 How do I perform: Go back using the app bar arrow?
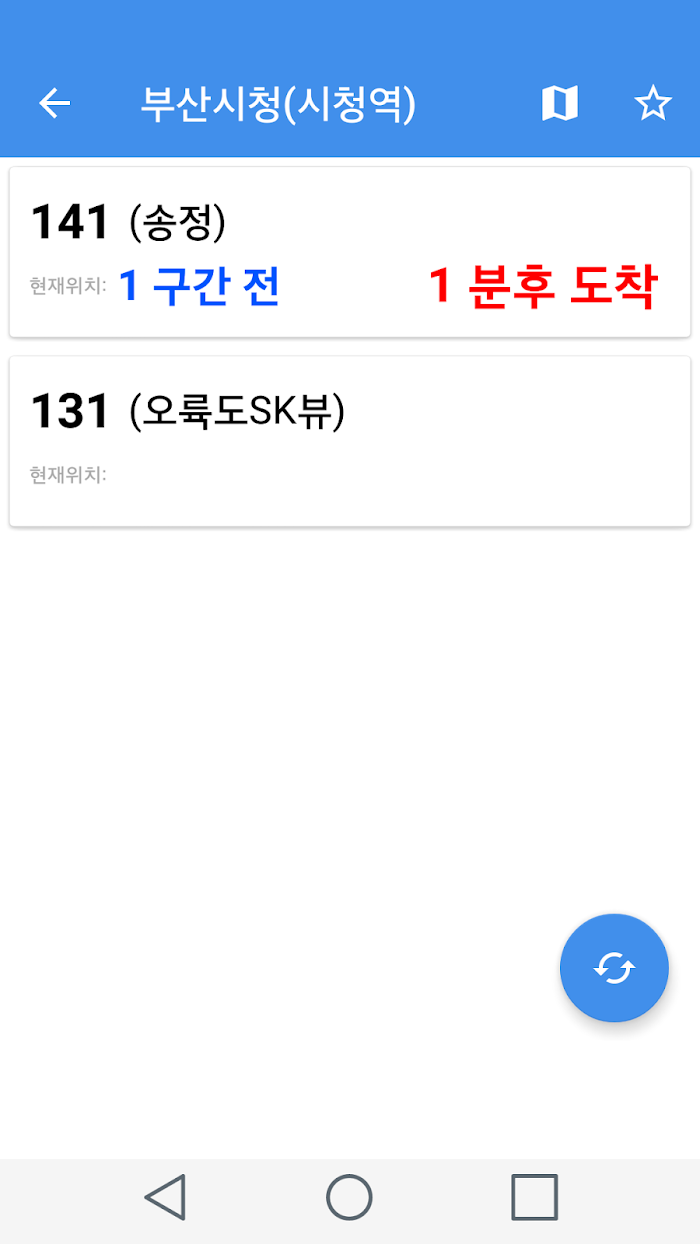(x=54, y=103)
